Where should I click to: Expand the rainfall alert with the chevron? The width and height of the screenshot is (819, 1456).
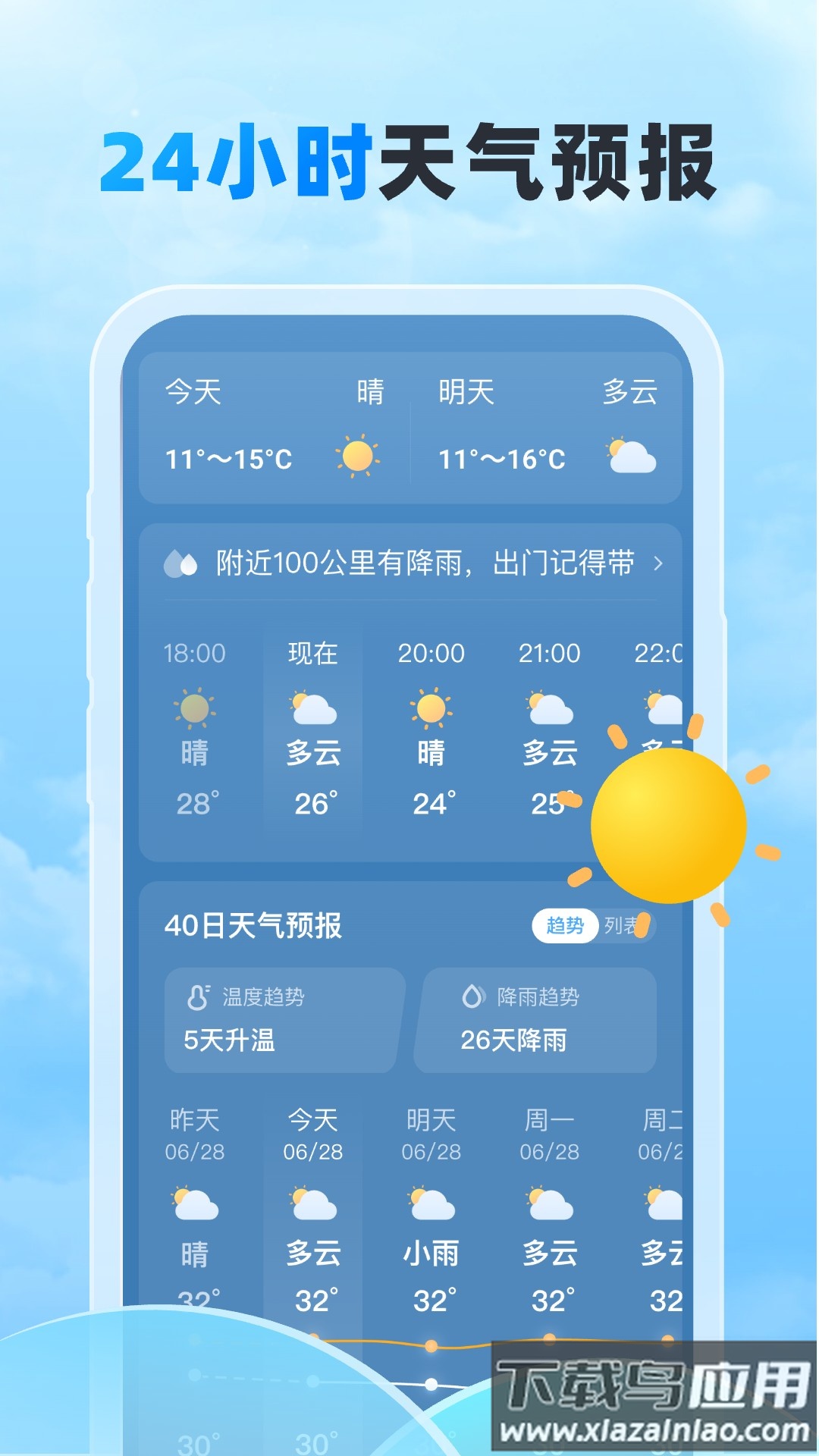coord(658,565)
